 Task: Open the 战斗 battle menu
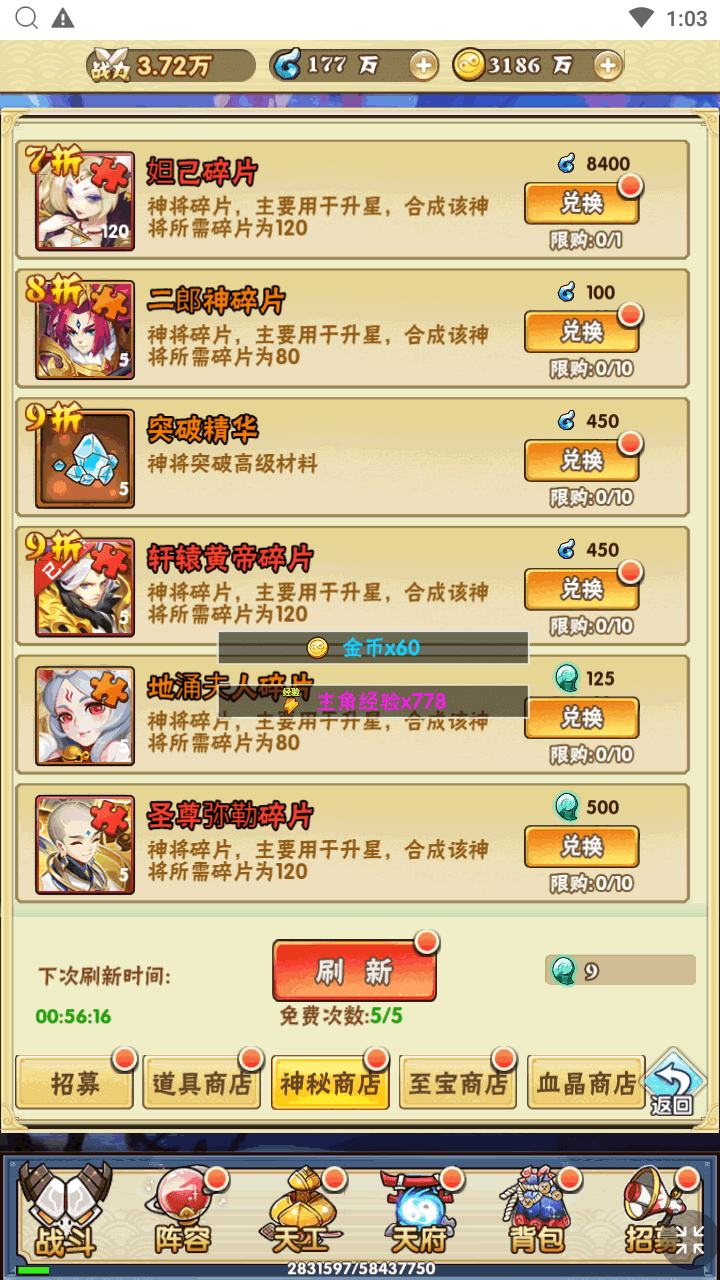63,1215
